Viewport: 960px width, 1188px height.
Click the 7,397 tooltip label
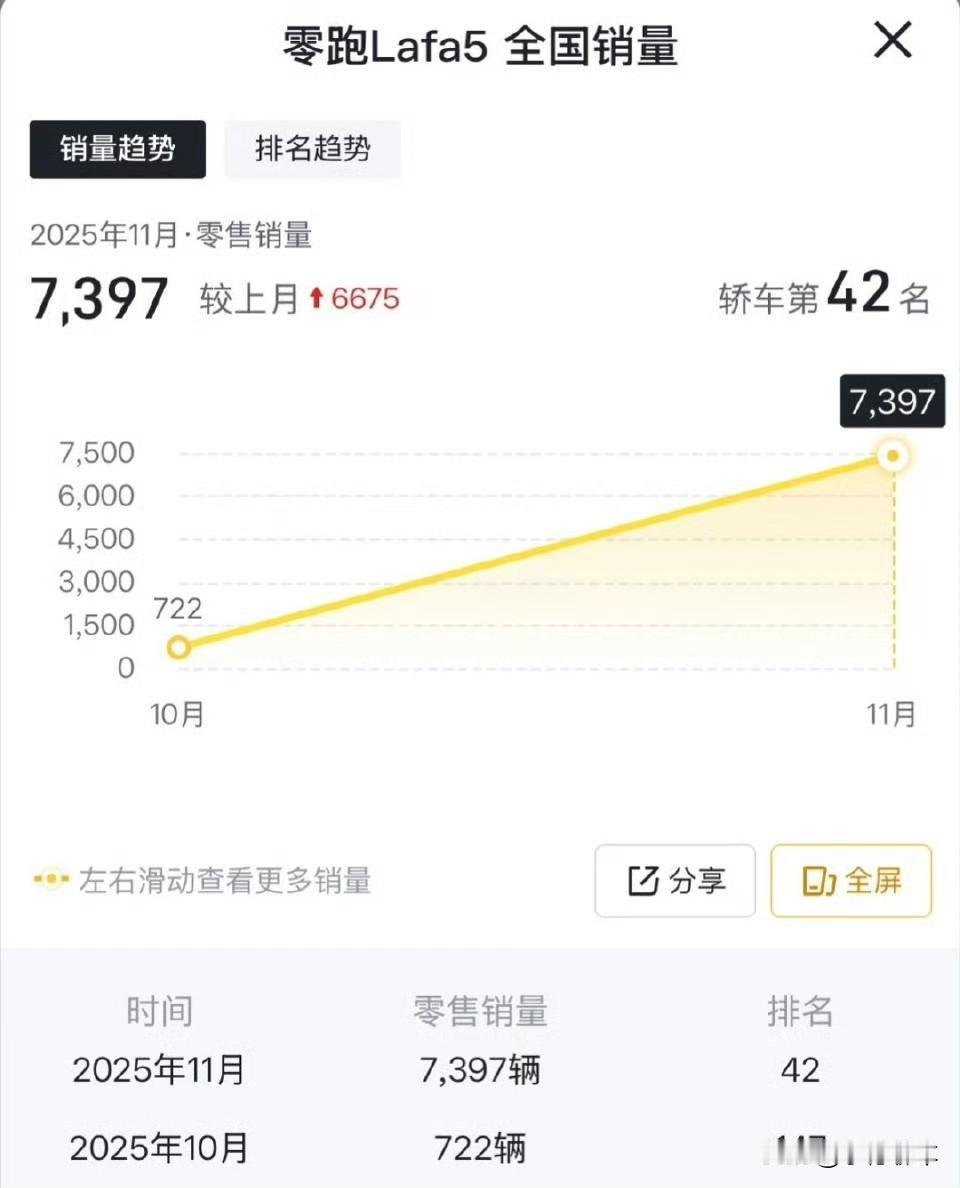coord(892,401)
